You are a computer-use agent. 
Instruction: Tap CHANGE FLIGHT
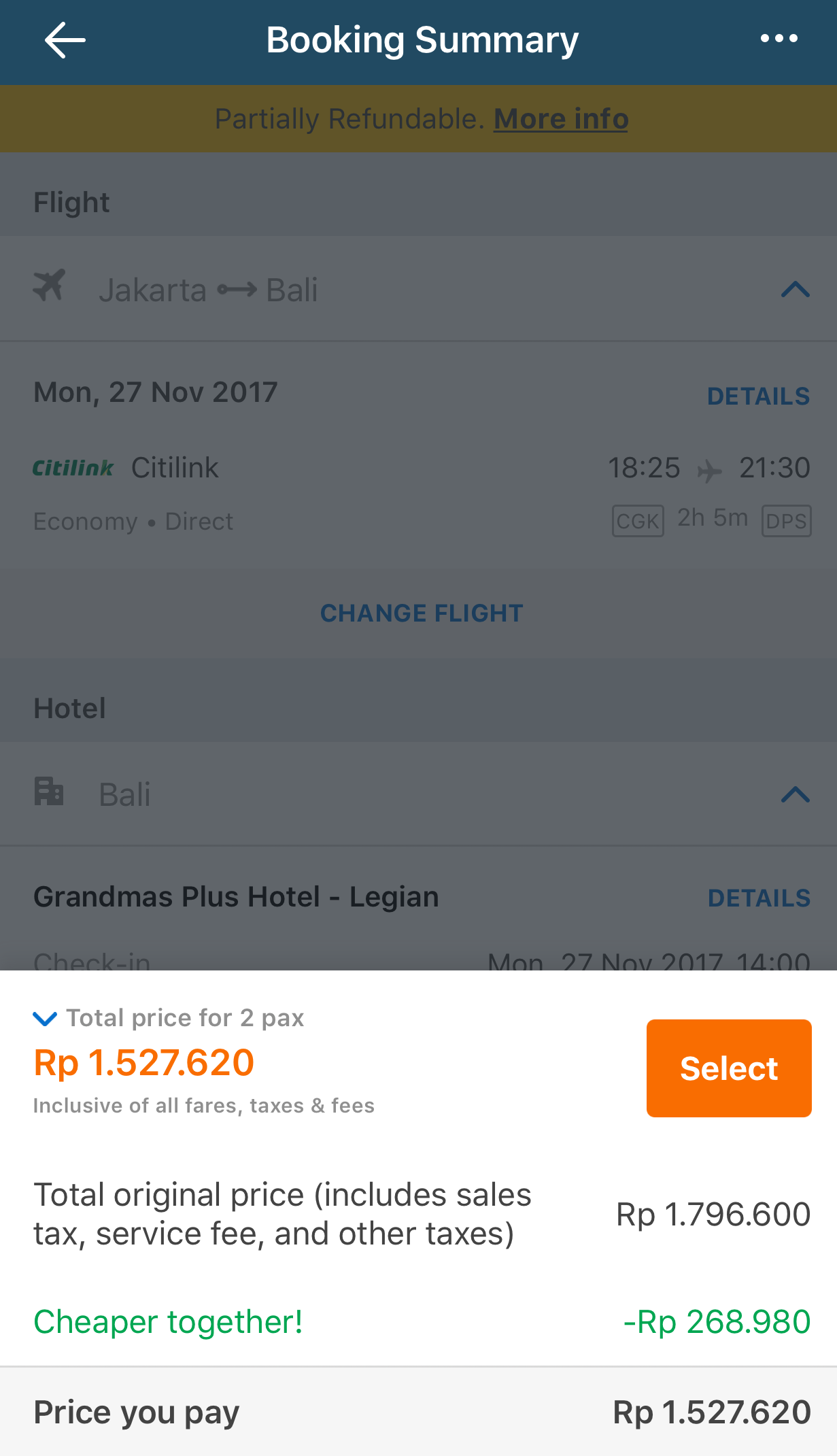click(x=422, y=613)
